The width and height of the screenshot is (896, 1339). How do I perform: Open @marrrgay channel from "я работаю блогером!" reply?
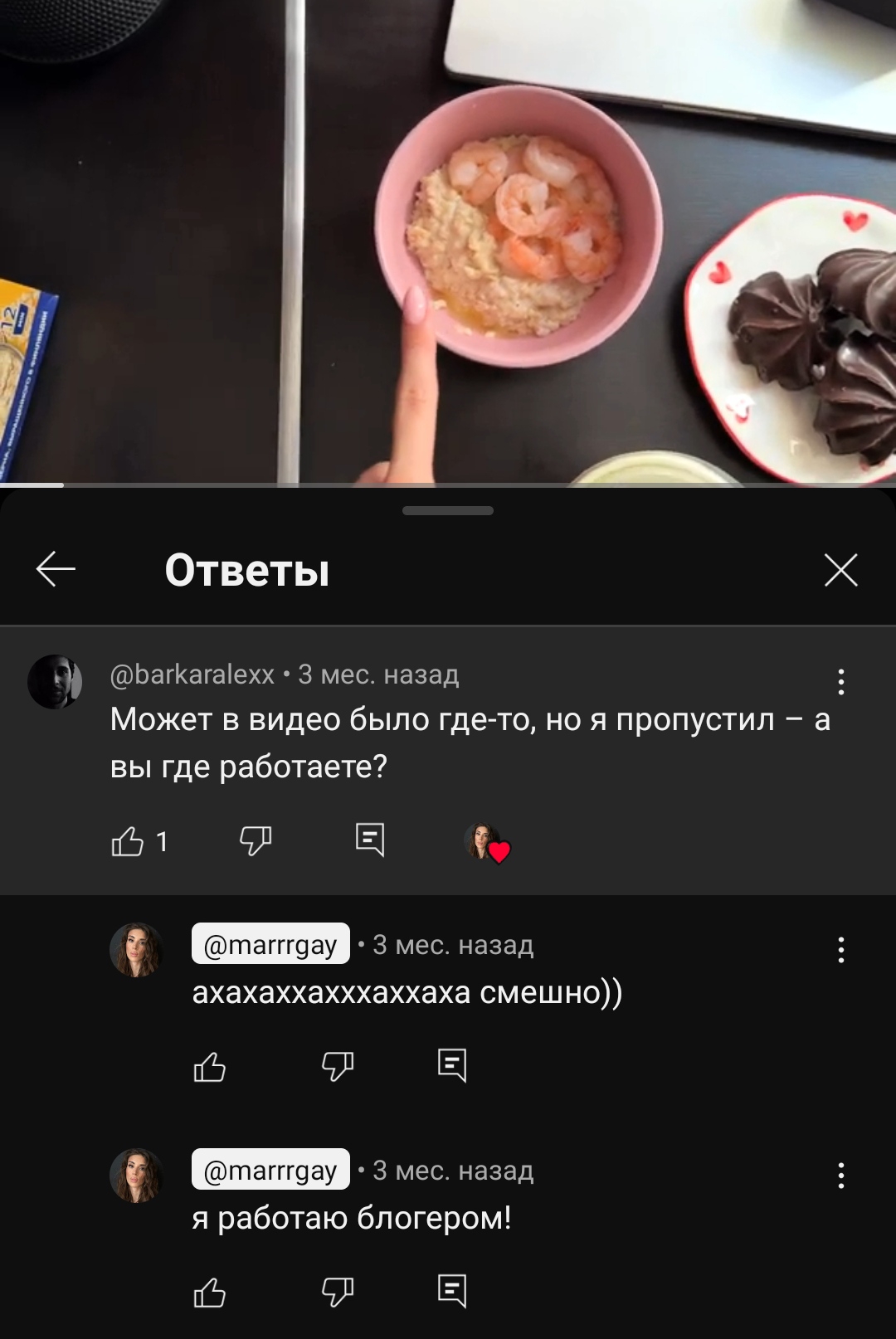click(x=270, y=1170)
